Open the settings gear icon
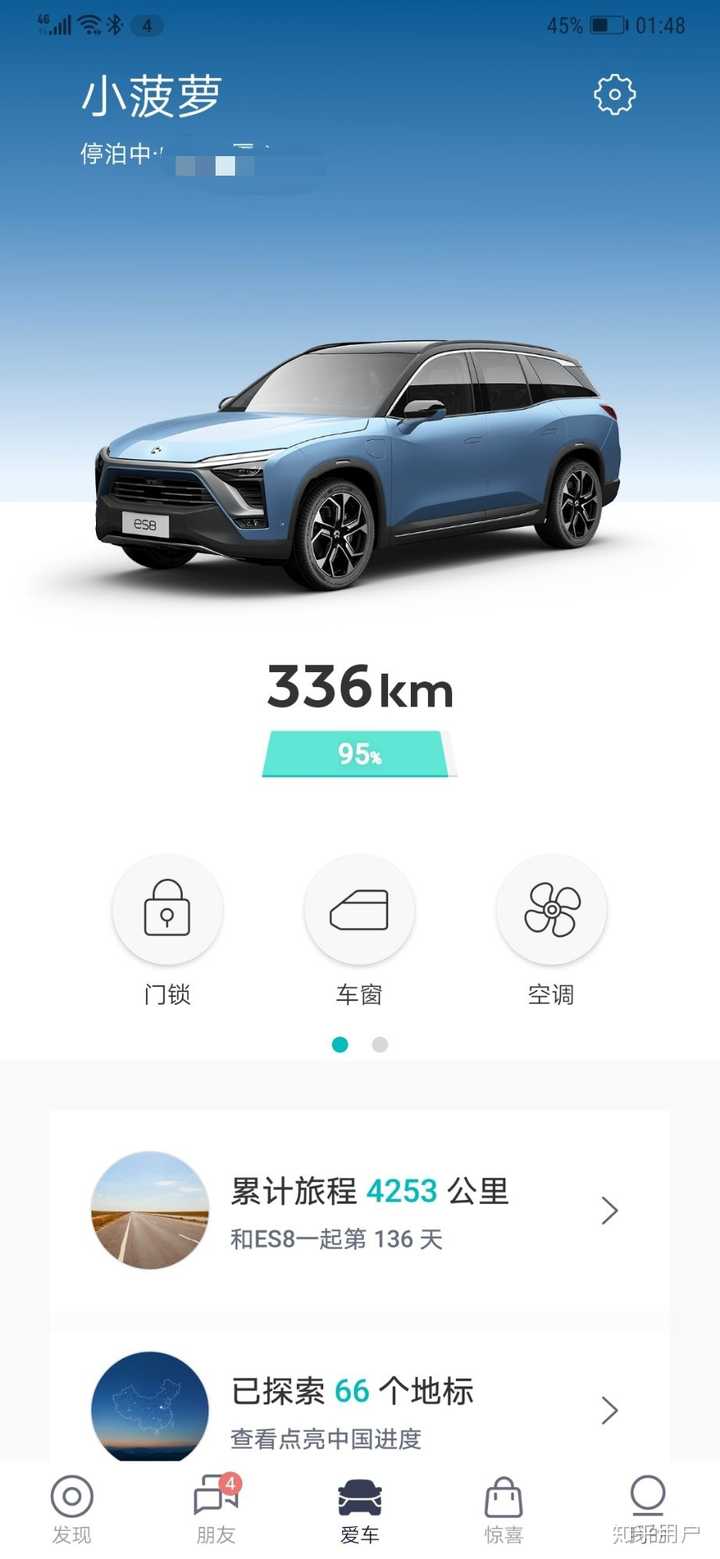 (614, 95)
